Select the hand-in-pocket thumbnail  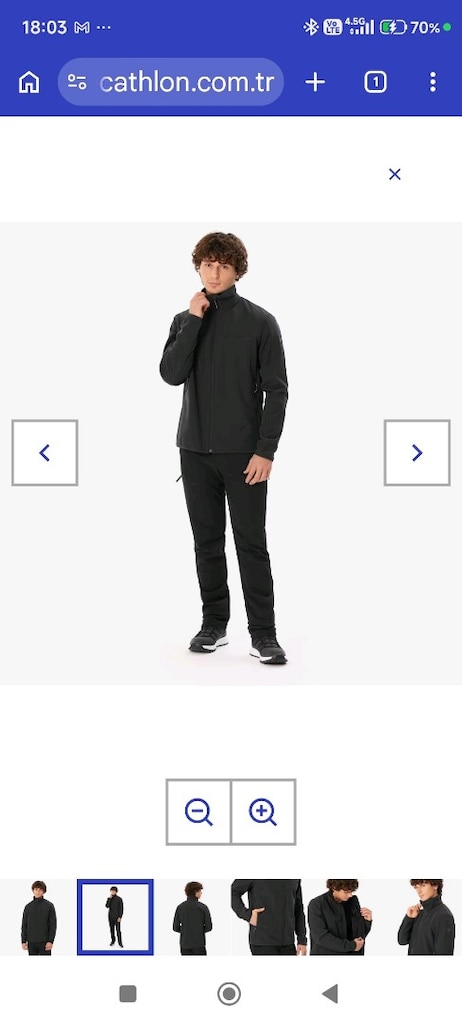(x=269, y=917)
